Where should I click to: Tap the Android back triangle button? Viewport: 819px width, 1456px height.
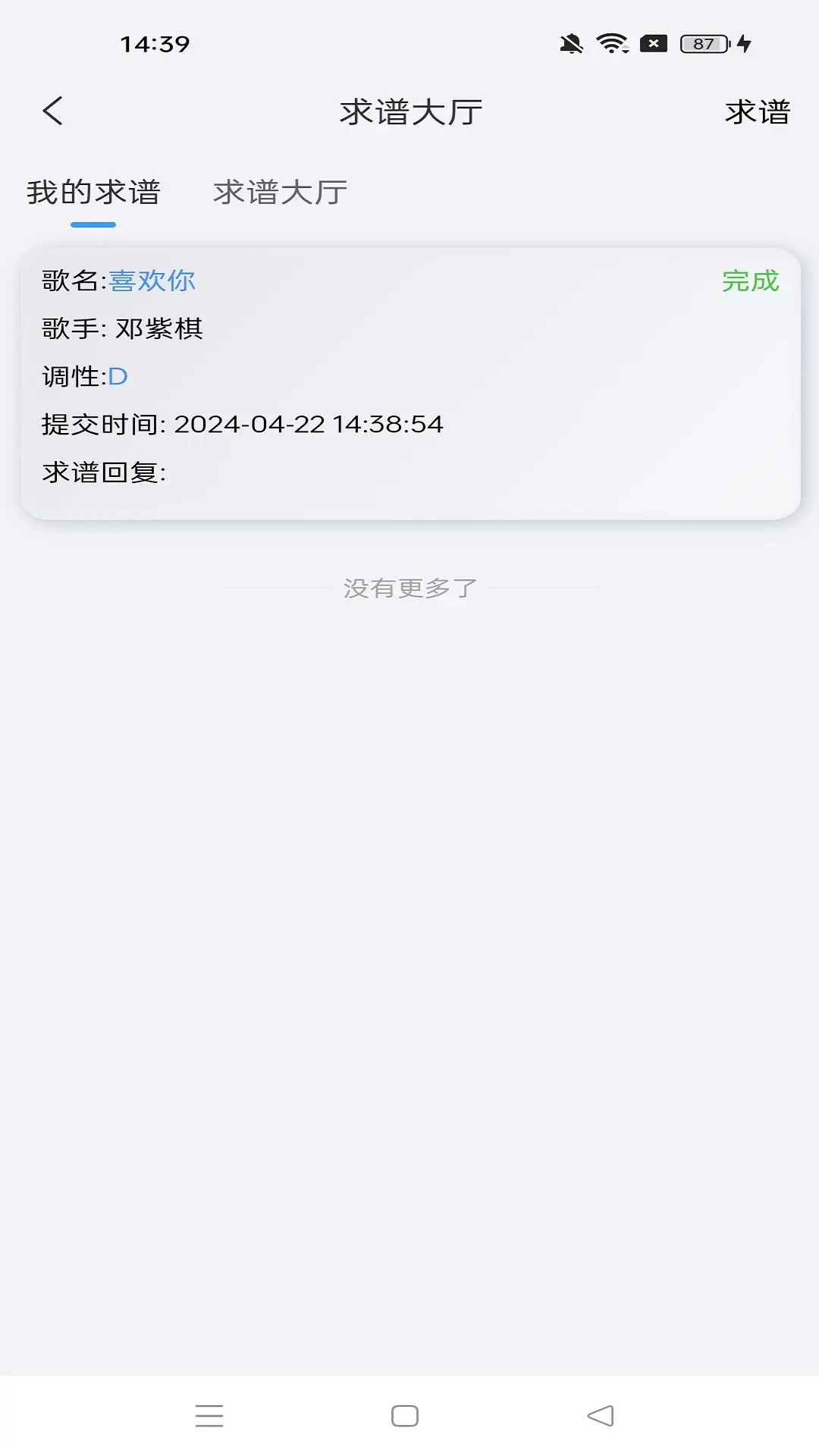tap(601, 1411)
